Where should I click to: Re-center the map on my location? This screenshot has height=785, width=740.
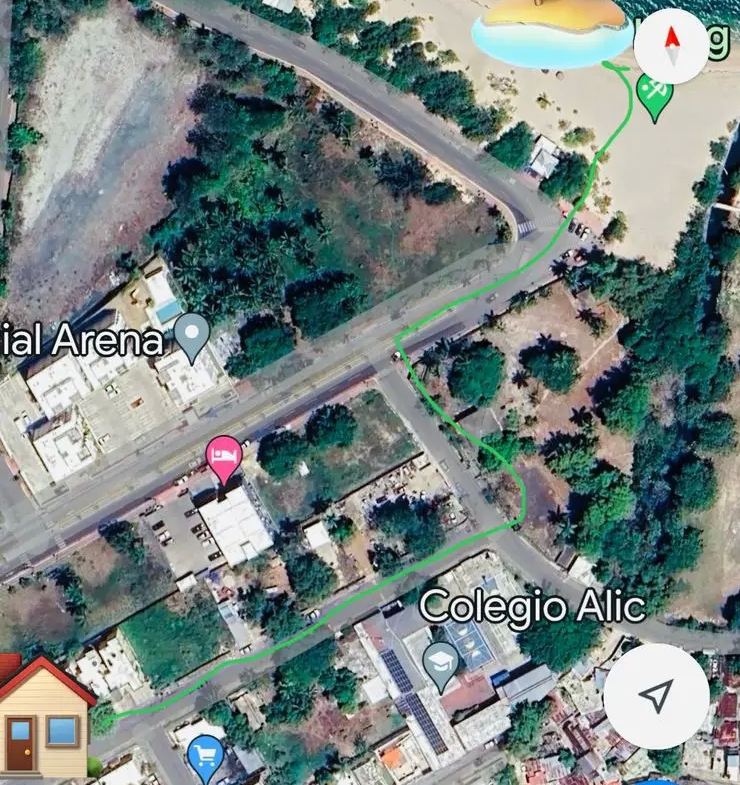pyautogui.click(x=656, y=697)
